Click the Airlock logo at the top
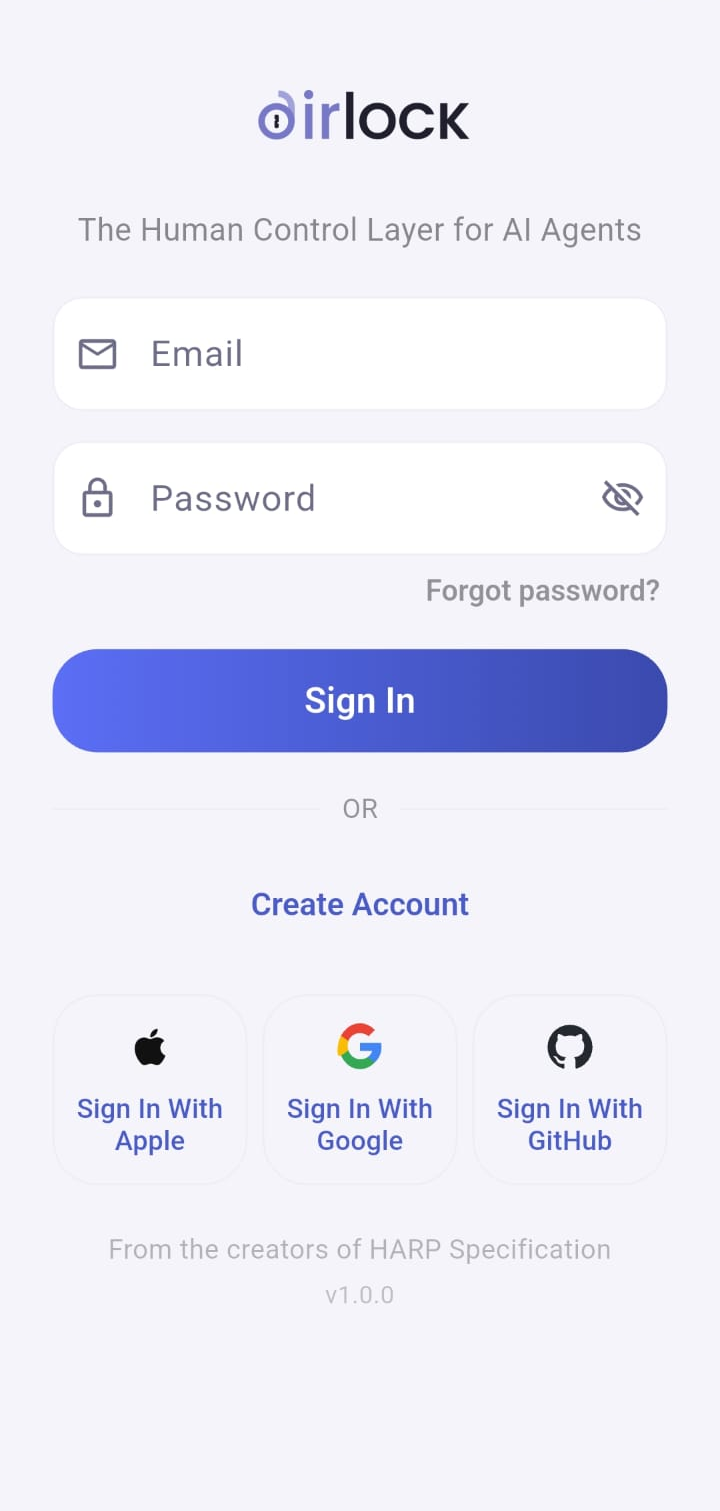 (360, 114)
